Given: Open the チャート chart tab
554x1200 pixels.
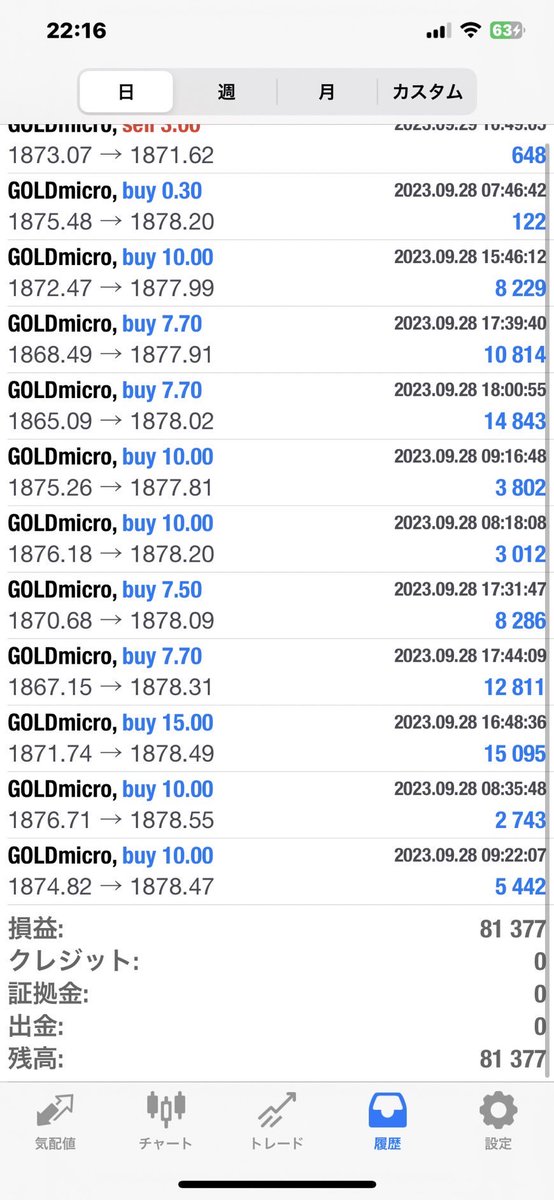Looking at the screenshot, I should 166,1120.
